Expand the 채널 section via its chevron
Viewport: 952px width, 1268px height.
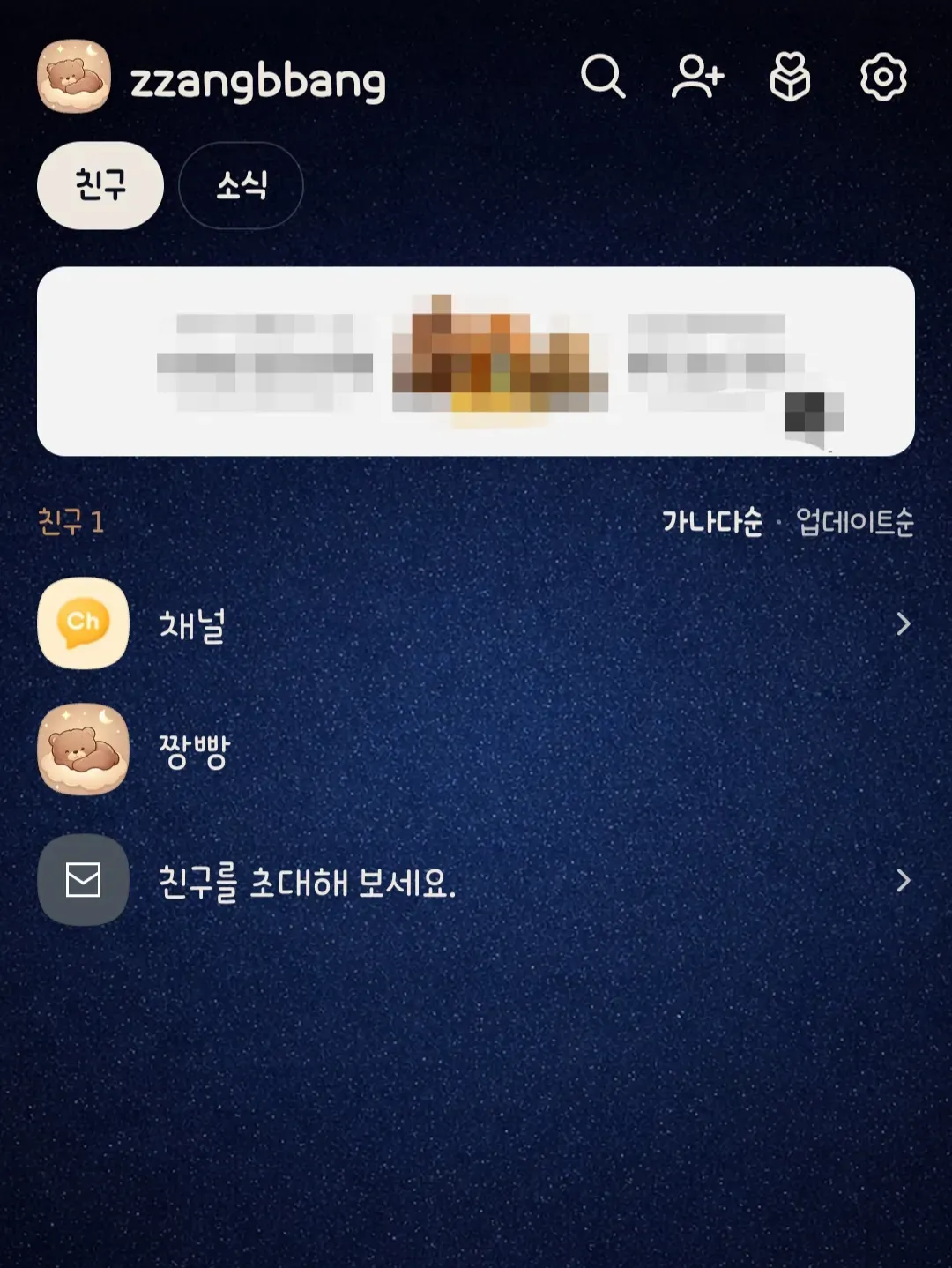pos(904,624)
